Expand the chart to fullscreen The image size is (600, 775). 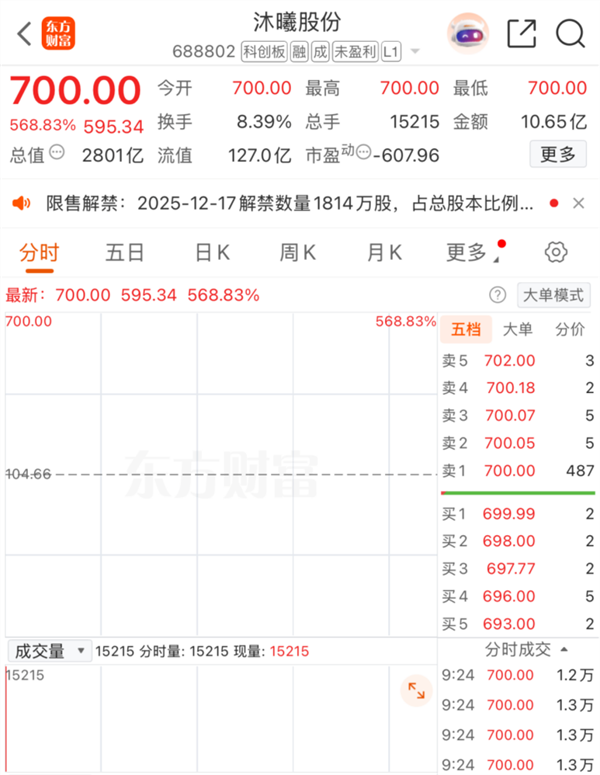pyautogui.click(x=417, y=690)
